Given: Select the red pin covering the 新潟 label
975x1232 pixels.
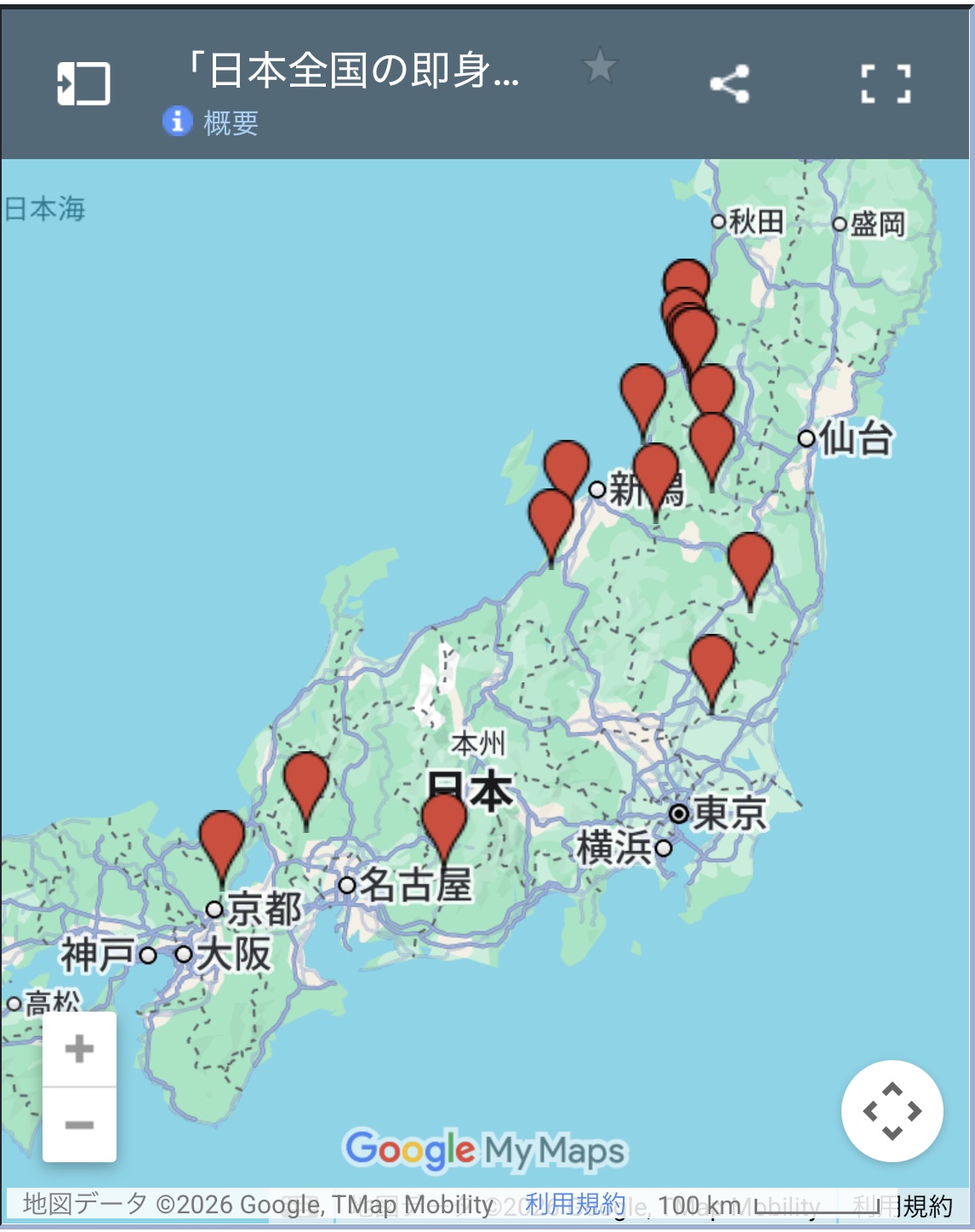Looking at the screenshot, I should 655,471.
